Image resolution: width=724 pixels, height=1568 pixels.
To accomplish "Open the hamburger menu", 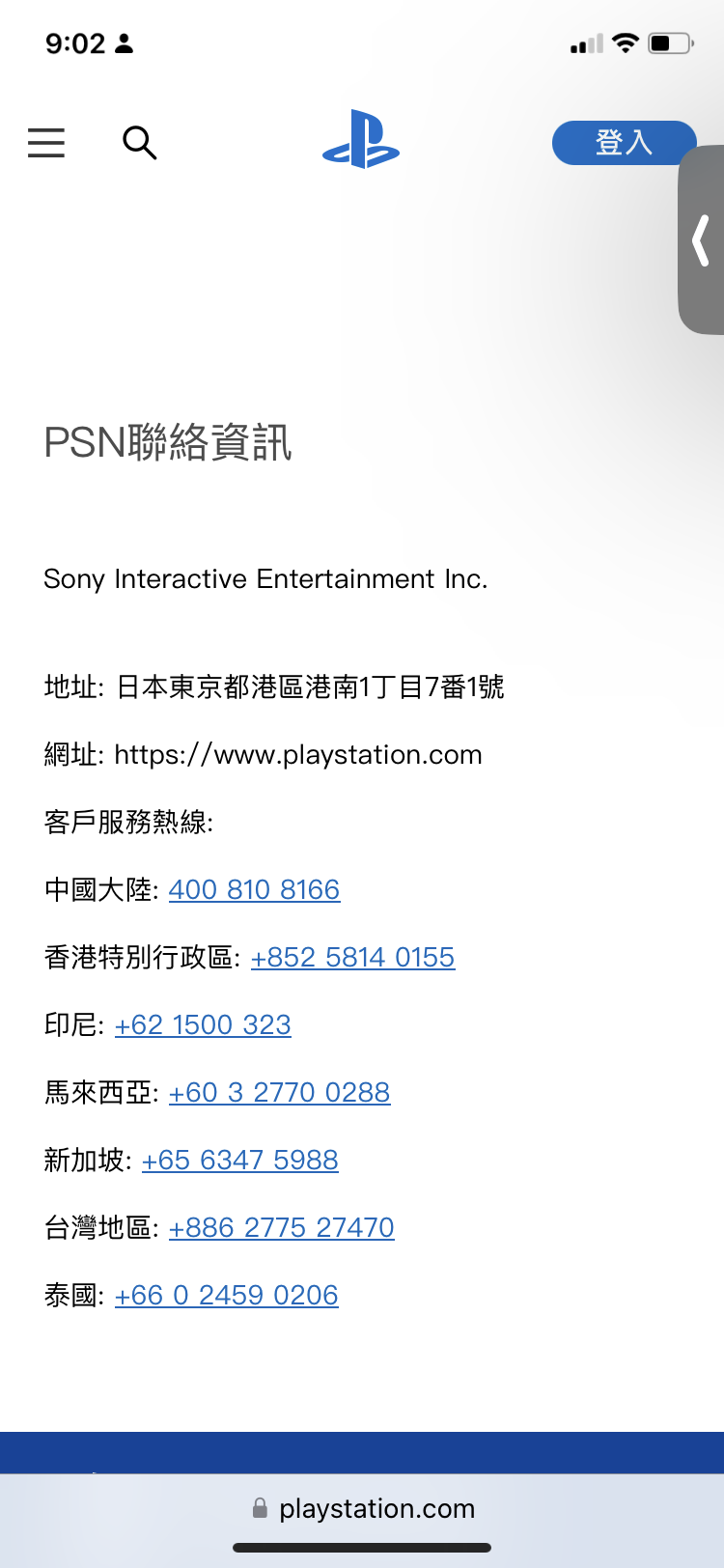I will tap(46, 143).
